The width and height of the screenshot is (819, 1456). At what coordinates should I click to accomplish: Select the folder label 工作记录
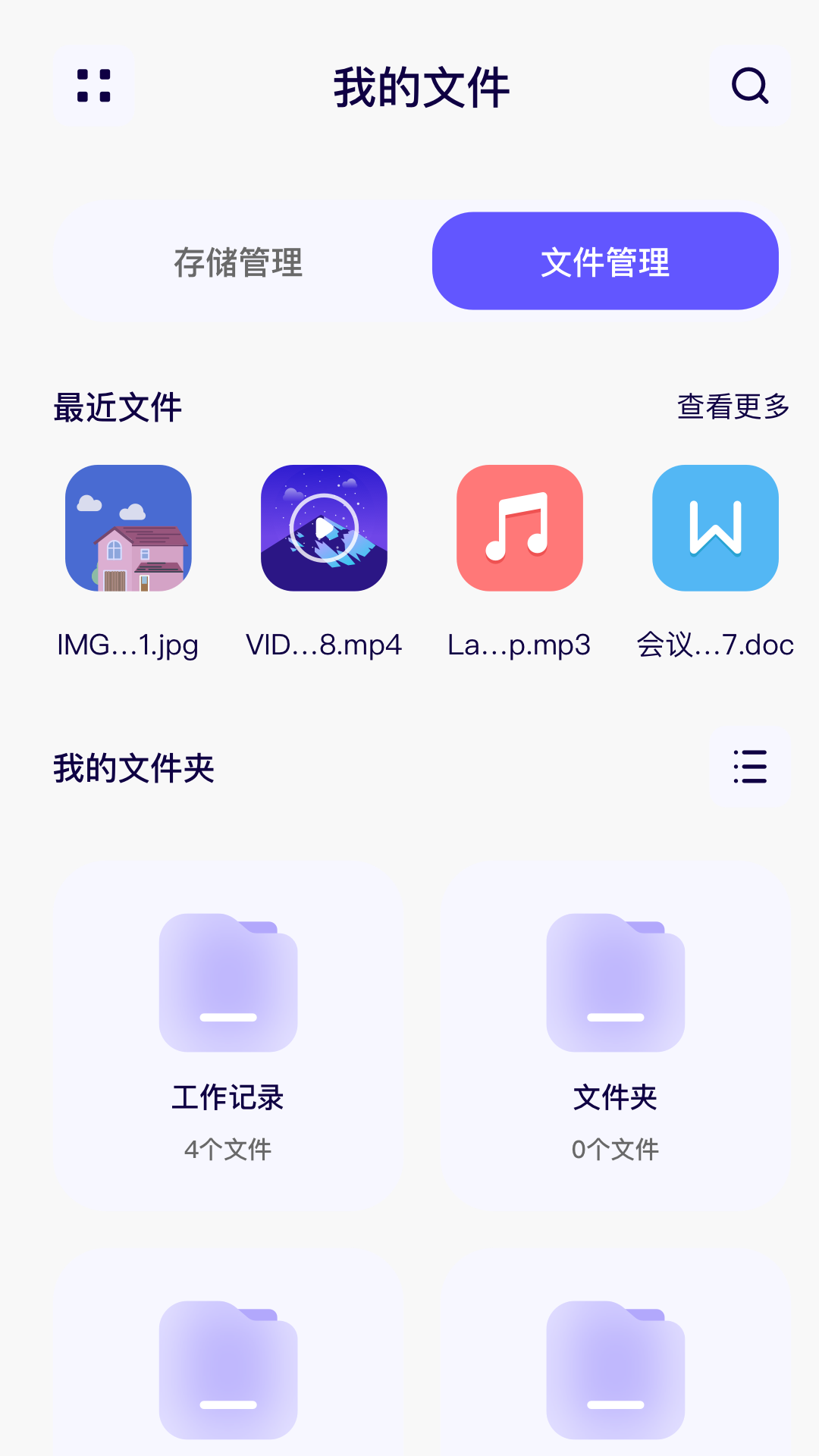coord(228,1097)
